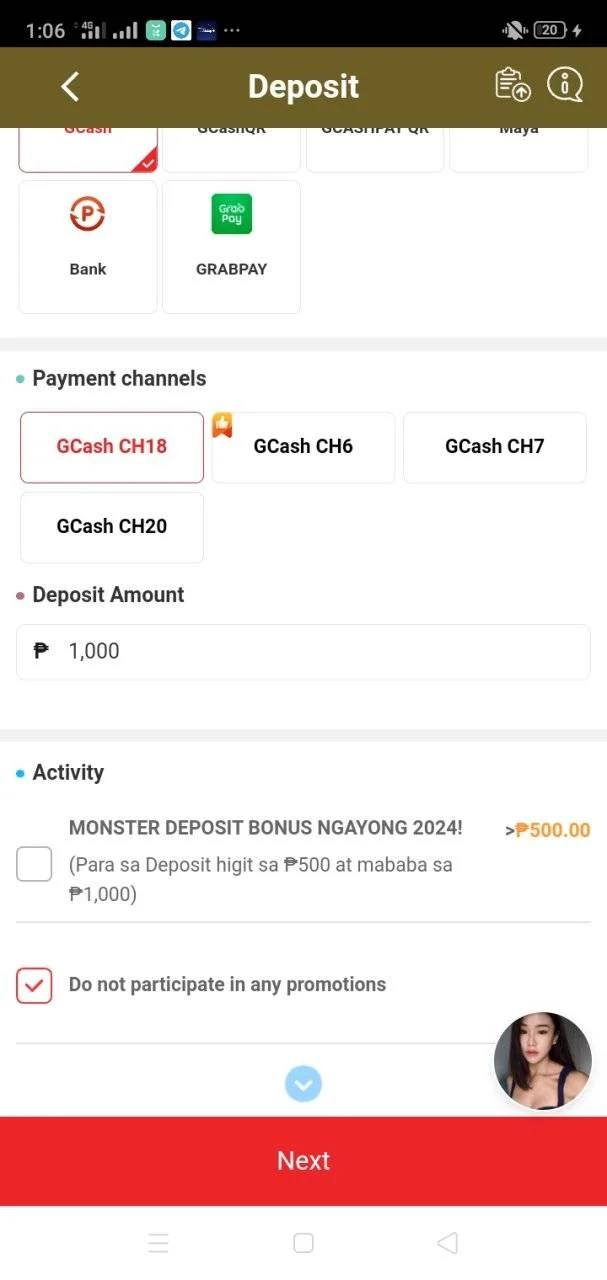Viewport: 607px width, 1280px height.
Task: Open the deposit help info icon
Action: (565, 85)
